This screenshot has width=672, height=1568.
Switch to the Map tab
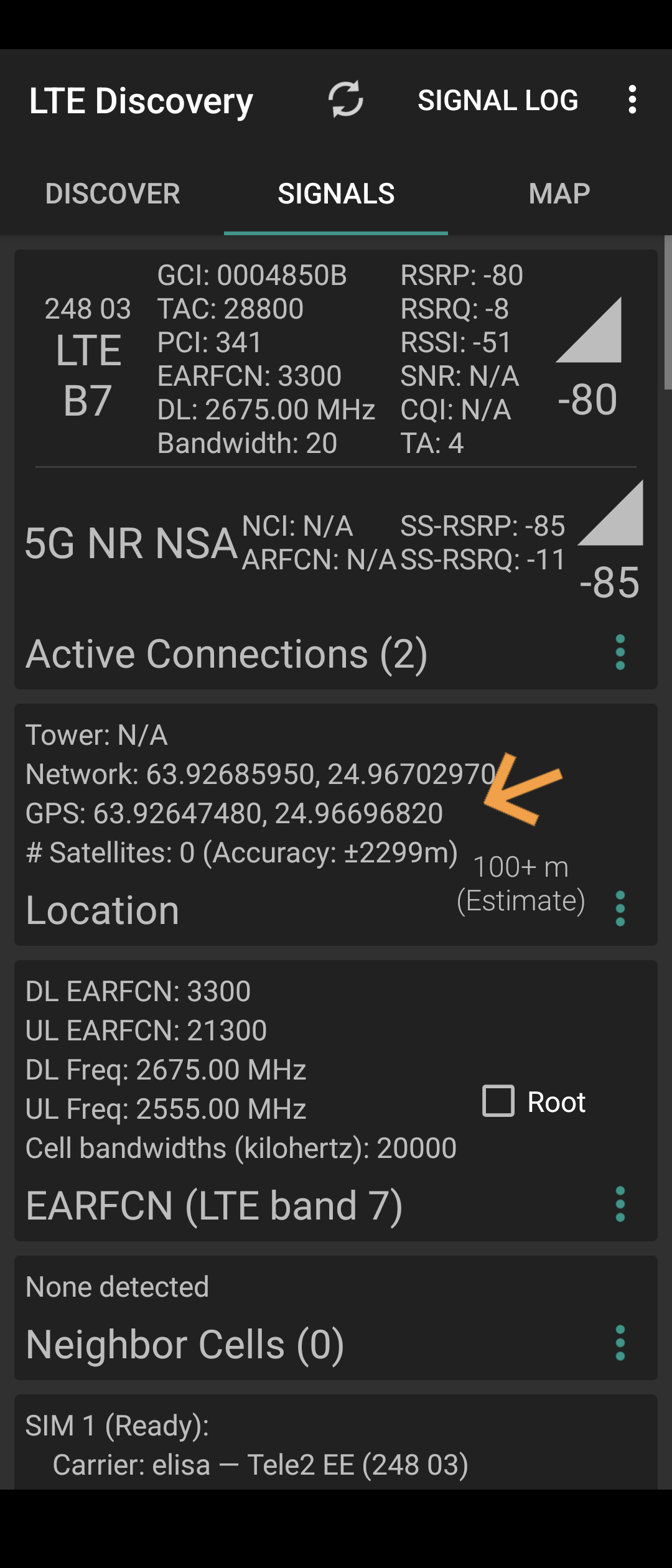[x=559, y=194]
